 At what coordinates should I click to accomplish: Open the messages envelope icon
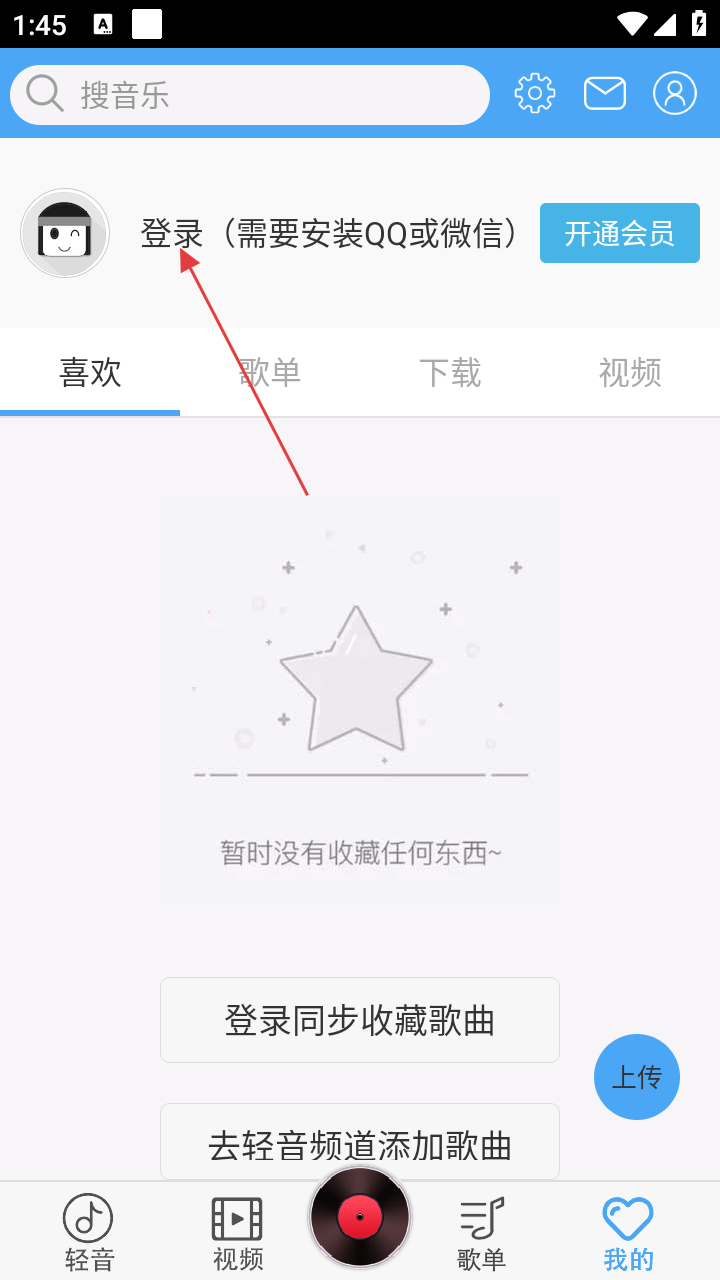(x=605, y=94)
